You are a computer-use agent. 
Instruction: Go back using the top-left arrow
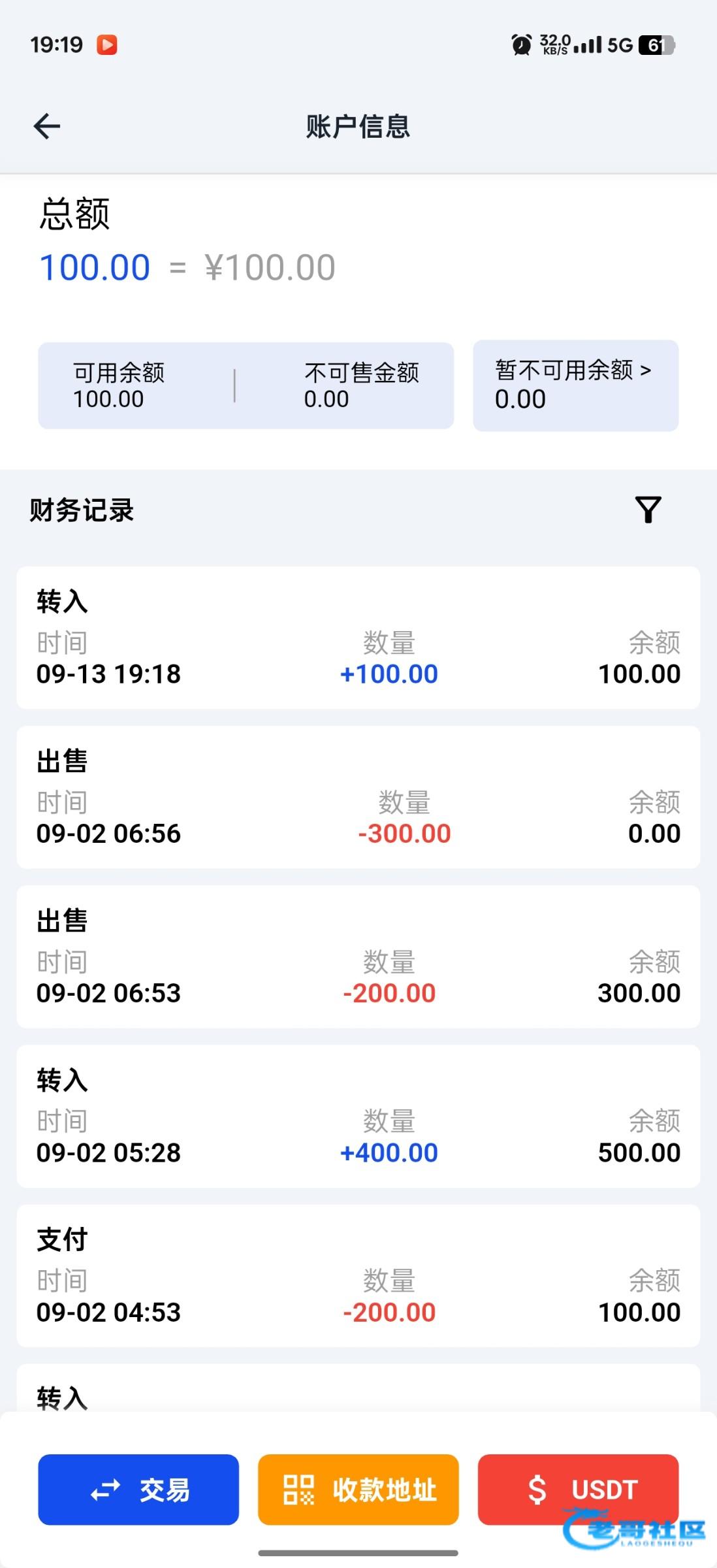click(x=47, y=126)
